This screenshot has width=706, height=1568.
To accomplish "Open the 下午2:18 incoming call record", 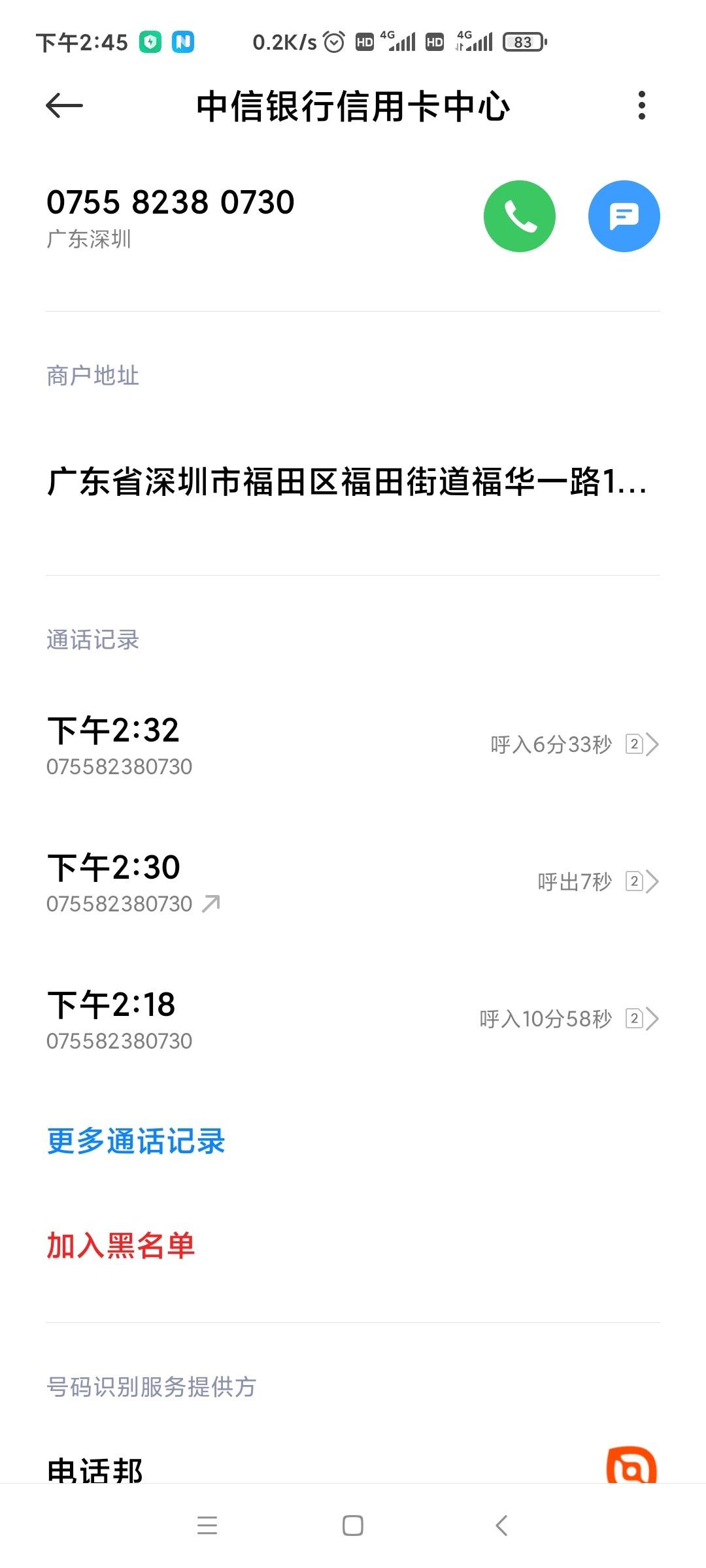I will 353,1019.
